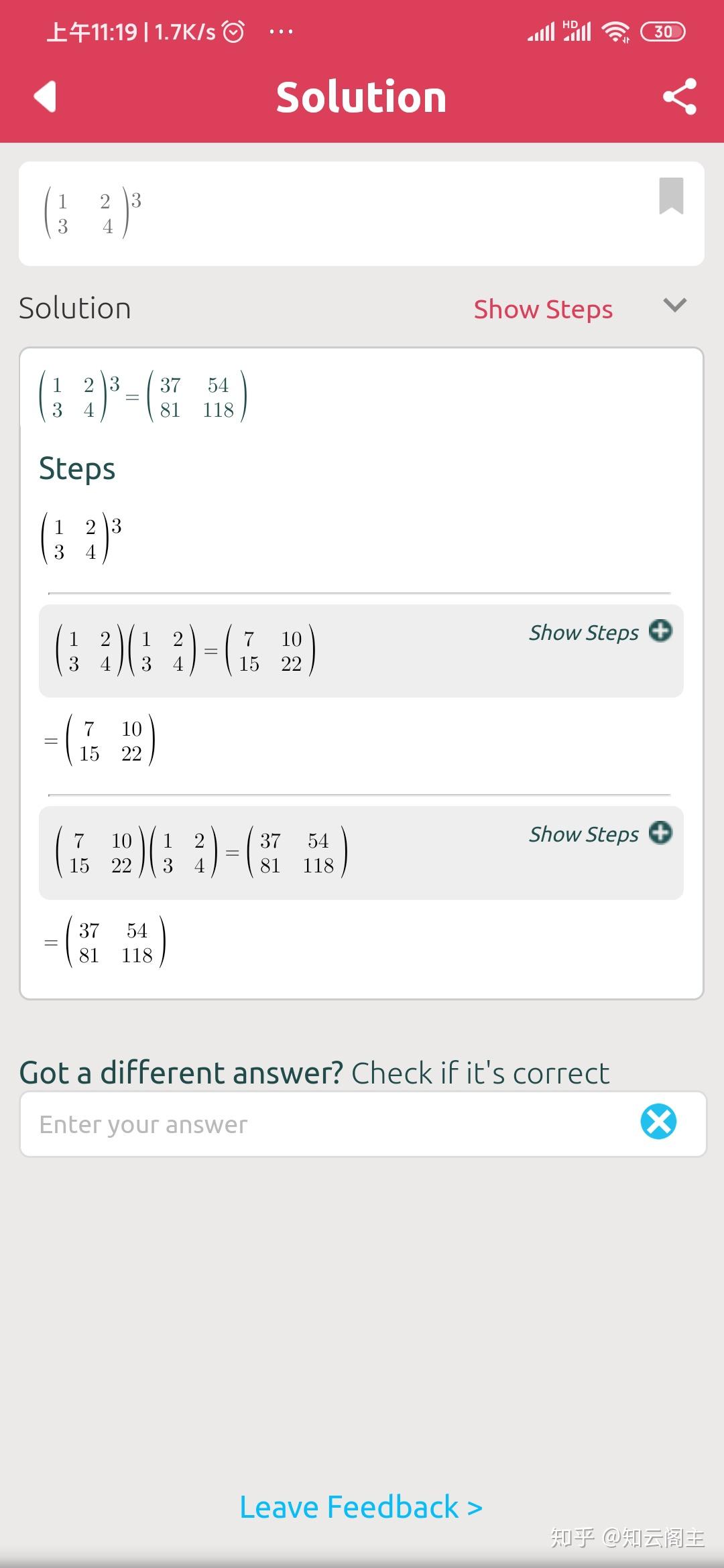
Task: Bookmark this matrix problem
Action: click(671, 196)
